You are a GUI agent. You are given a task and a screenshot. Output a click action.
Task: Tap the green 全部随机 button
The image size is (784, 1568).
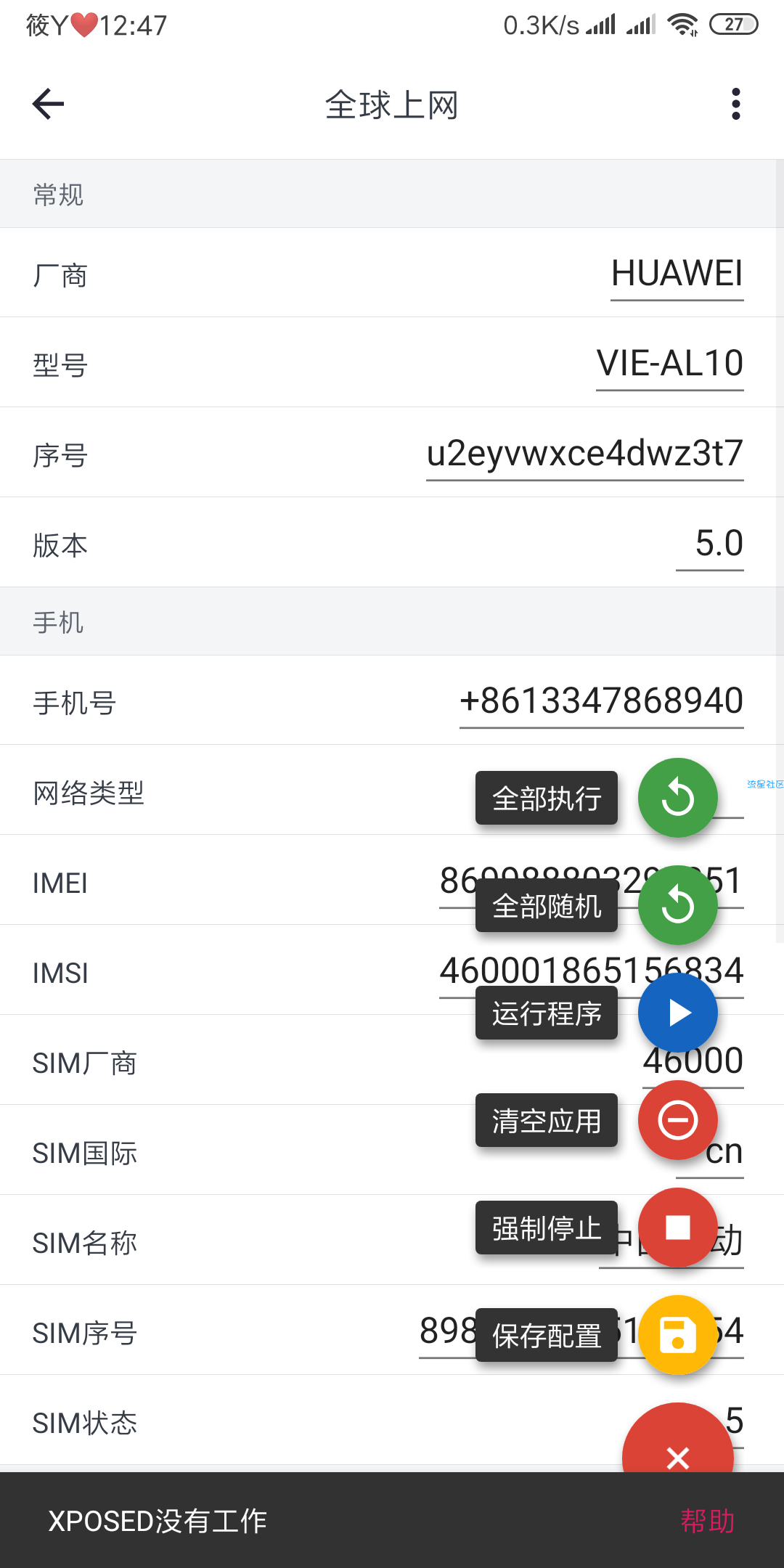(677, 905)
